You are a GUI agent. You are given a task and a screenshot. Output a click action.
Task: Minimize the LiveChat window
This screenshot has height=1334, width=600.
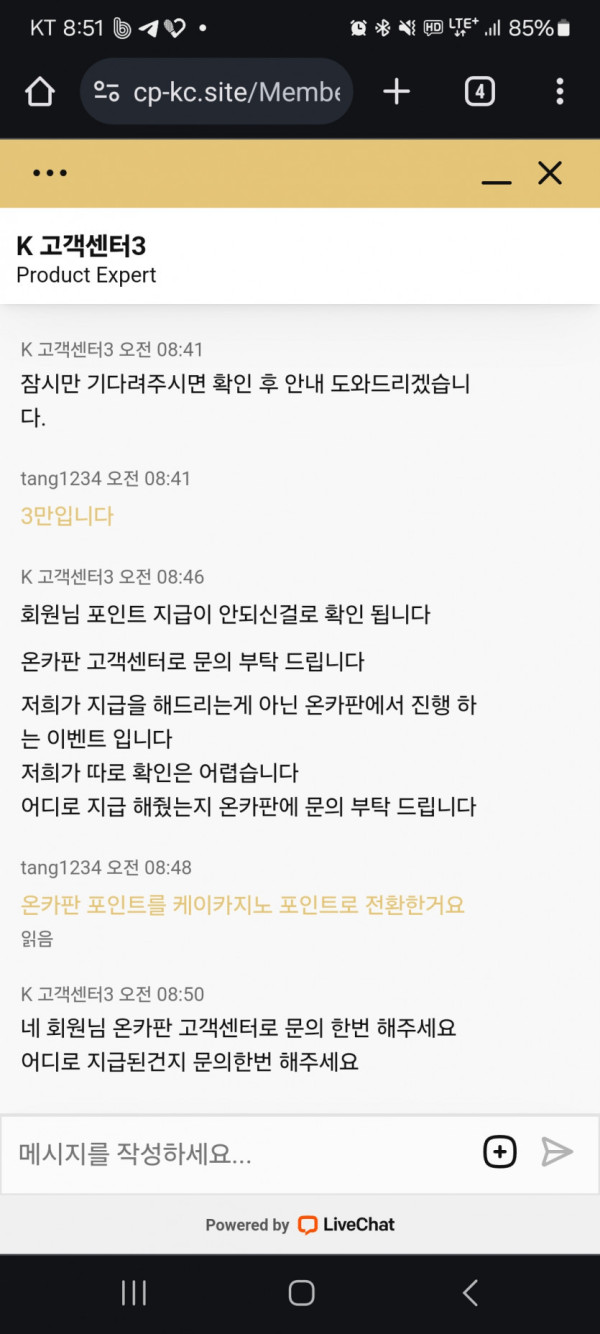(x=496, y=175)
